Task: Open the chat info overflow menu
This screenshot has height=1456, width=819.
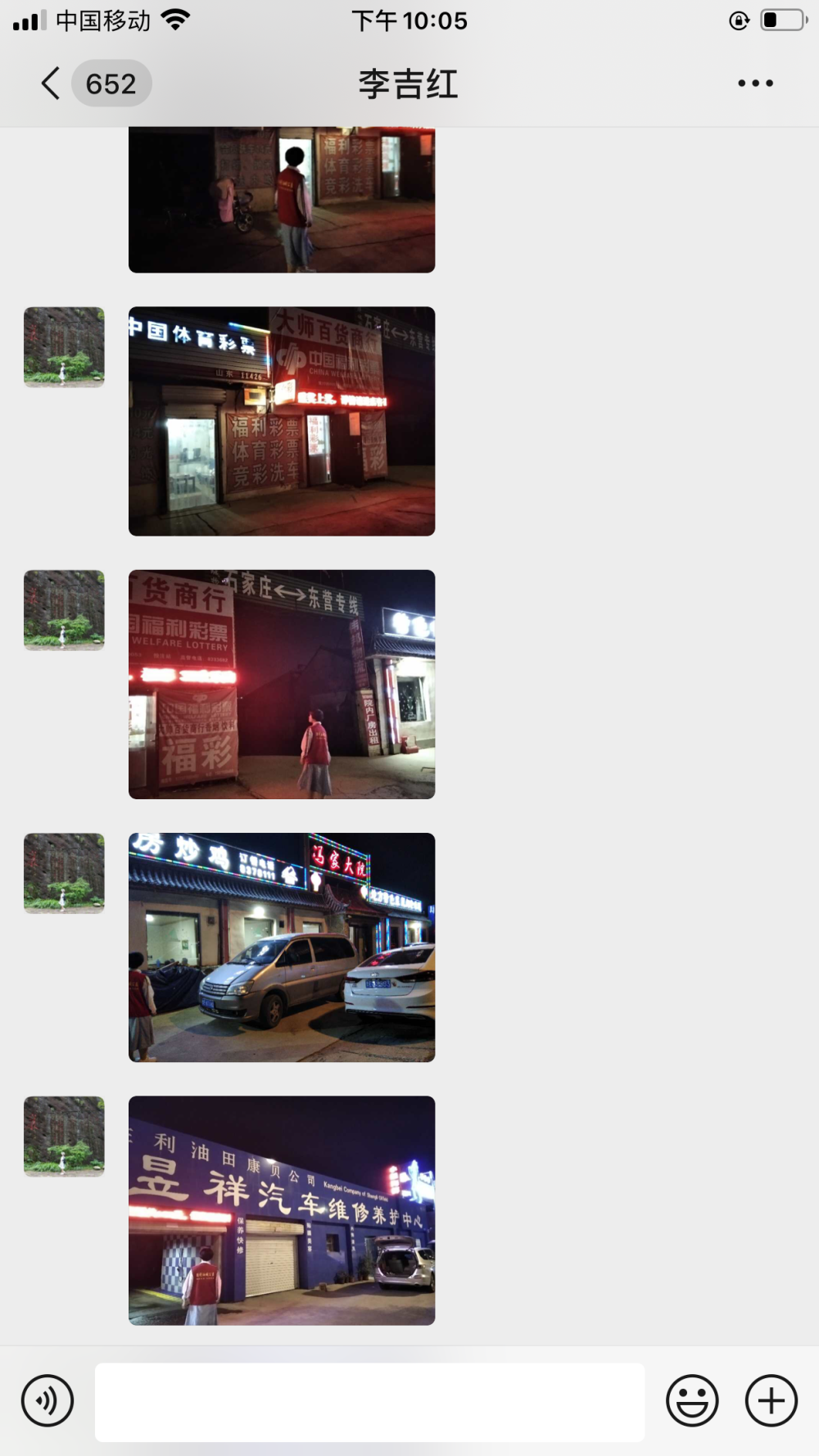Action: click(755, 84)
